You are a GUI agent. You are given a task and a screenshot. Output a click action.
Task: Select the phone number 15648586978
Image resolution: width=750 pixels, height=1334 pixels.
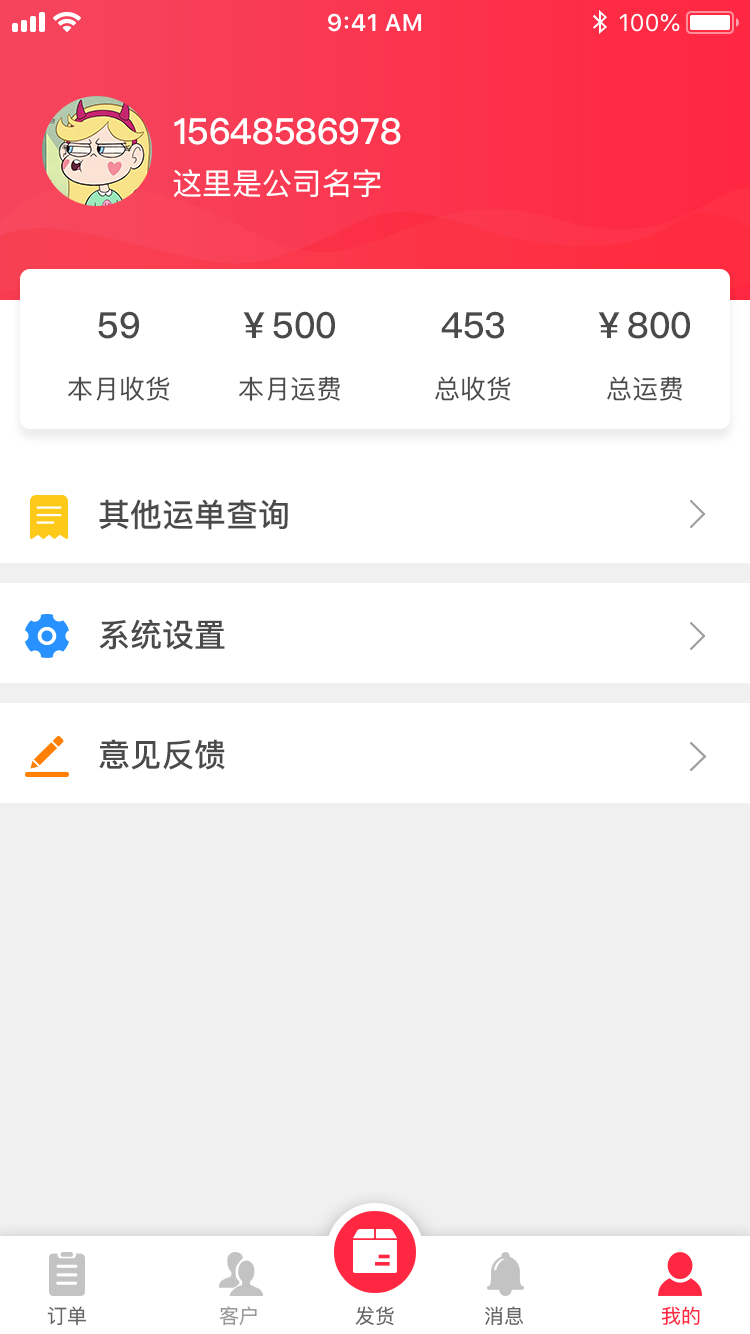[288, 131]
